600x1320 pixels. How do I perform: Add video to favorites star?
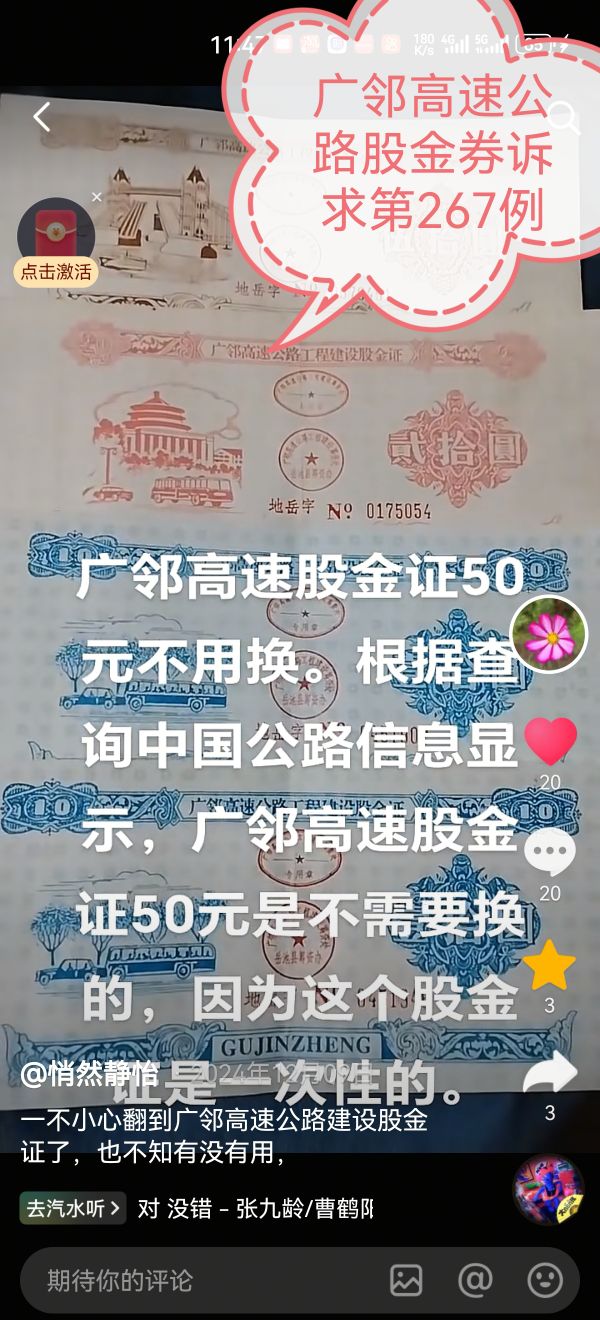pos(550,966)
